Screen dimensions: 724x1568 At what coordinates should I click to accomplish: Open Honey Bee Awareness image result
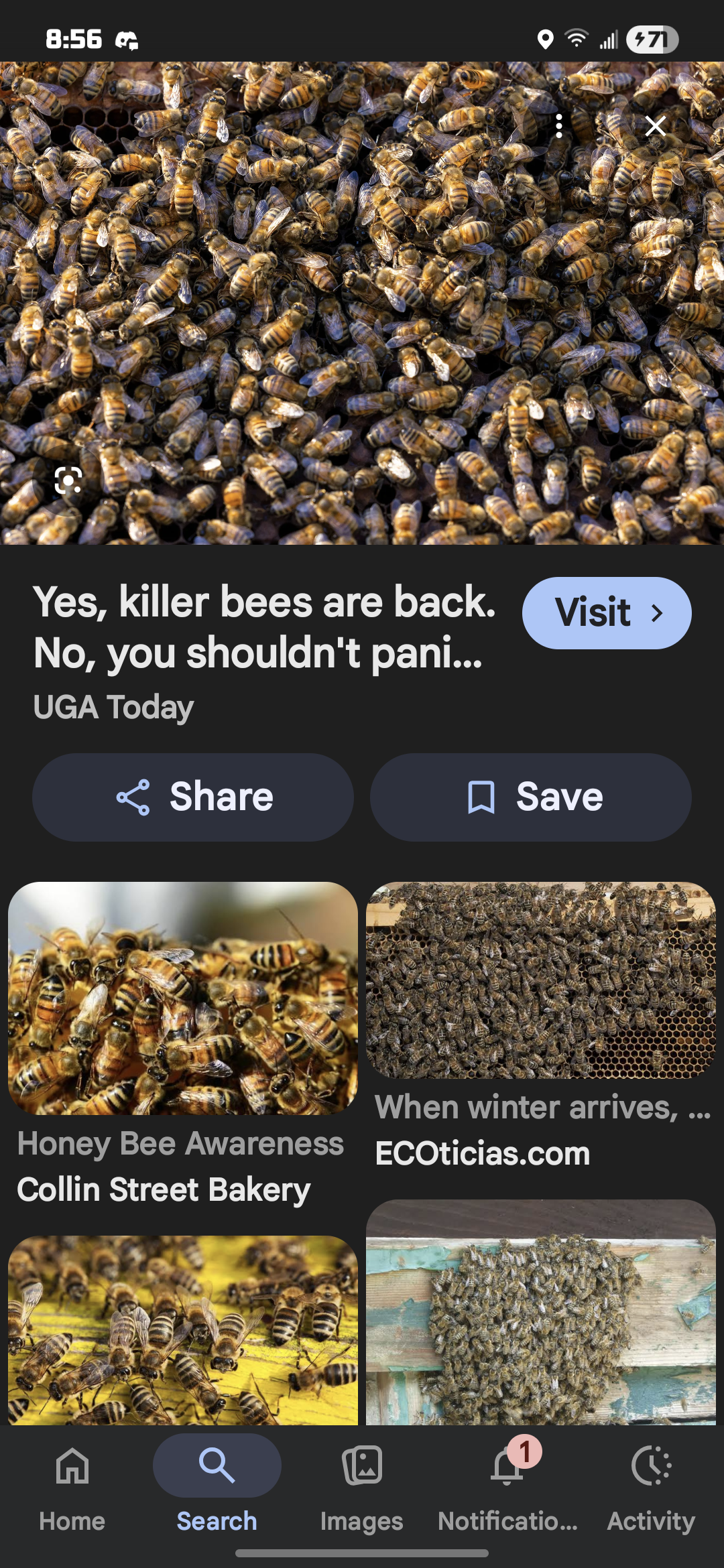coord(182,998)
